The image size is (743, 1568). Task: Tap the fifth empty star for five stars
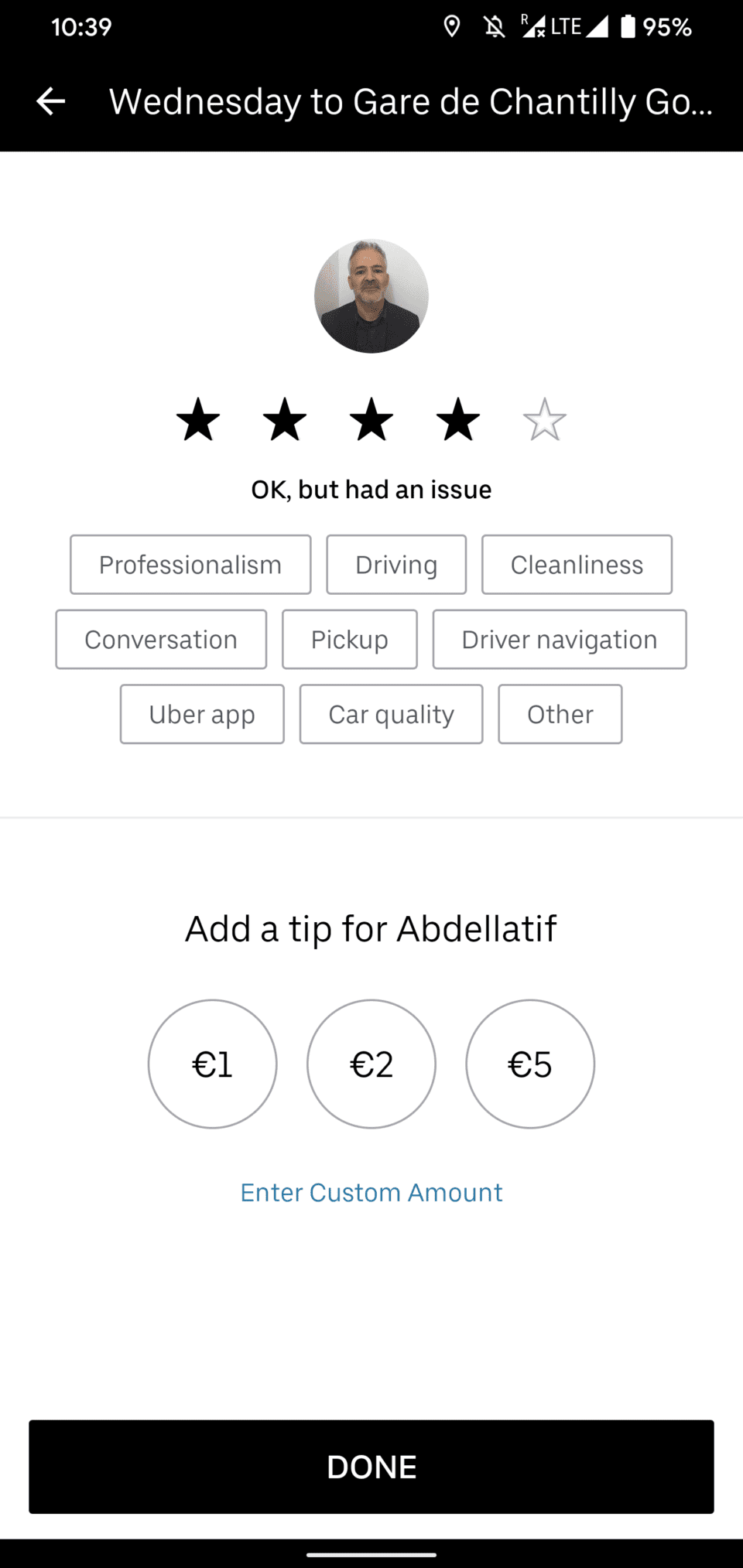pos(545,418)
